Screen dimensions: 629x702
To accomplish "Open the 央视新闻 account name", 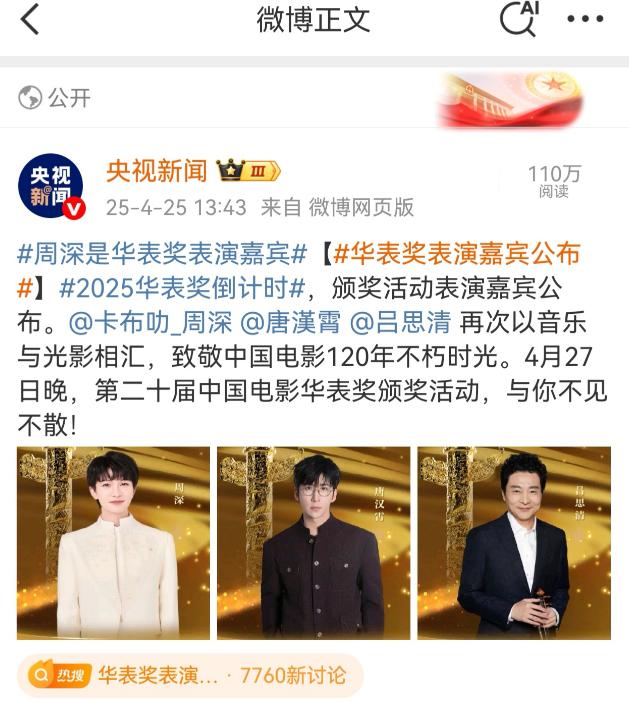I will (x=156, y=171).
